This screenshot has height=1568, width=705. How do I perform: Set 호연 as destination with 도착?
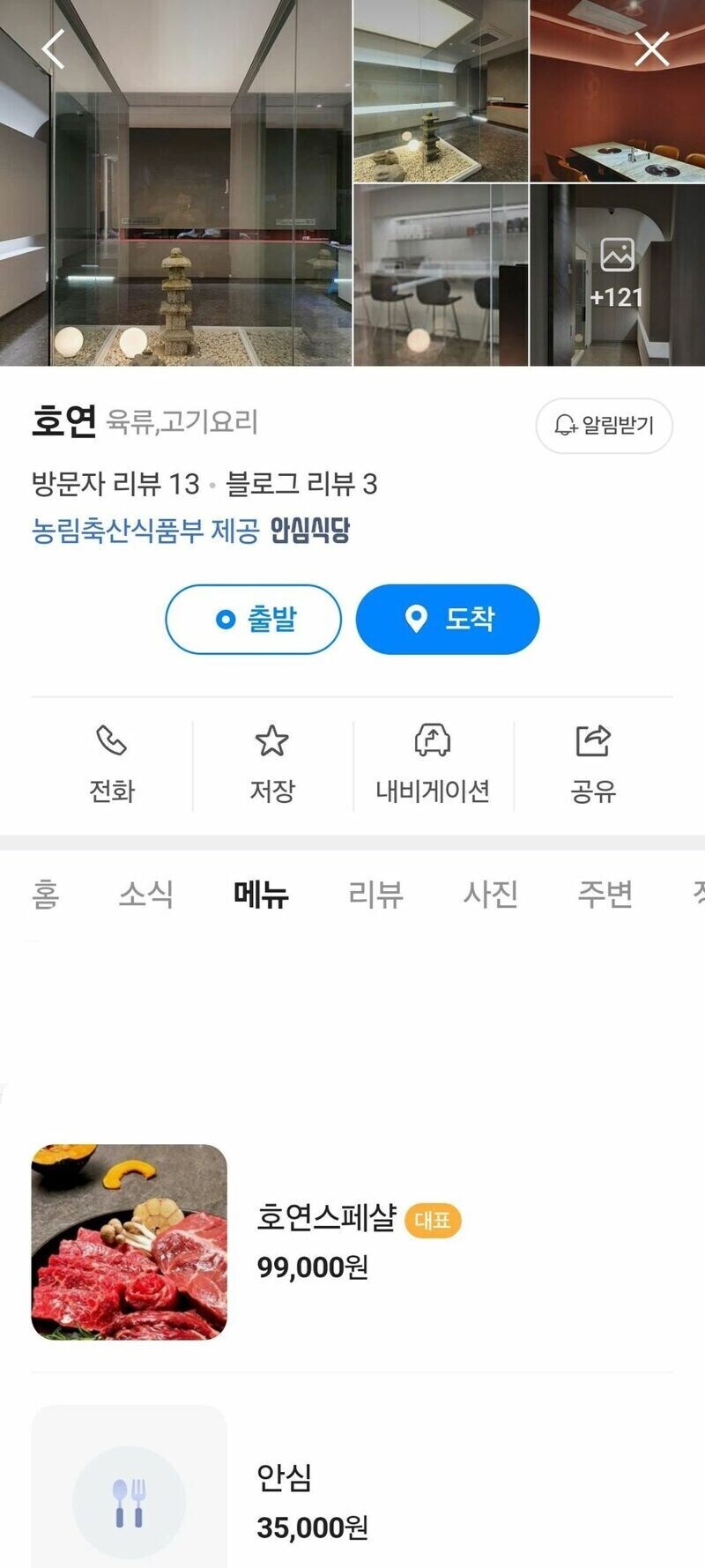click(448, 620)
